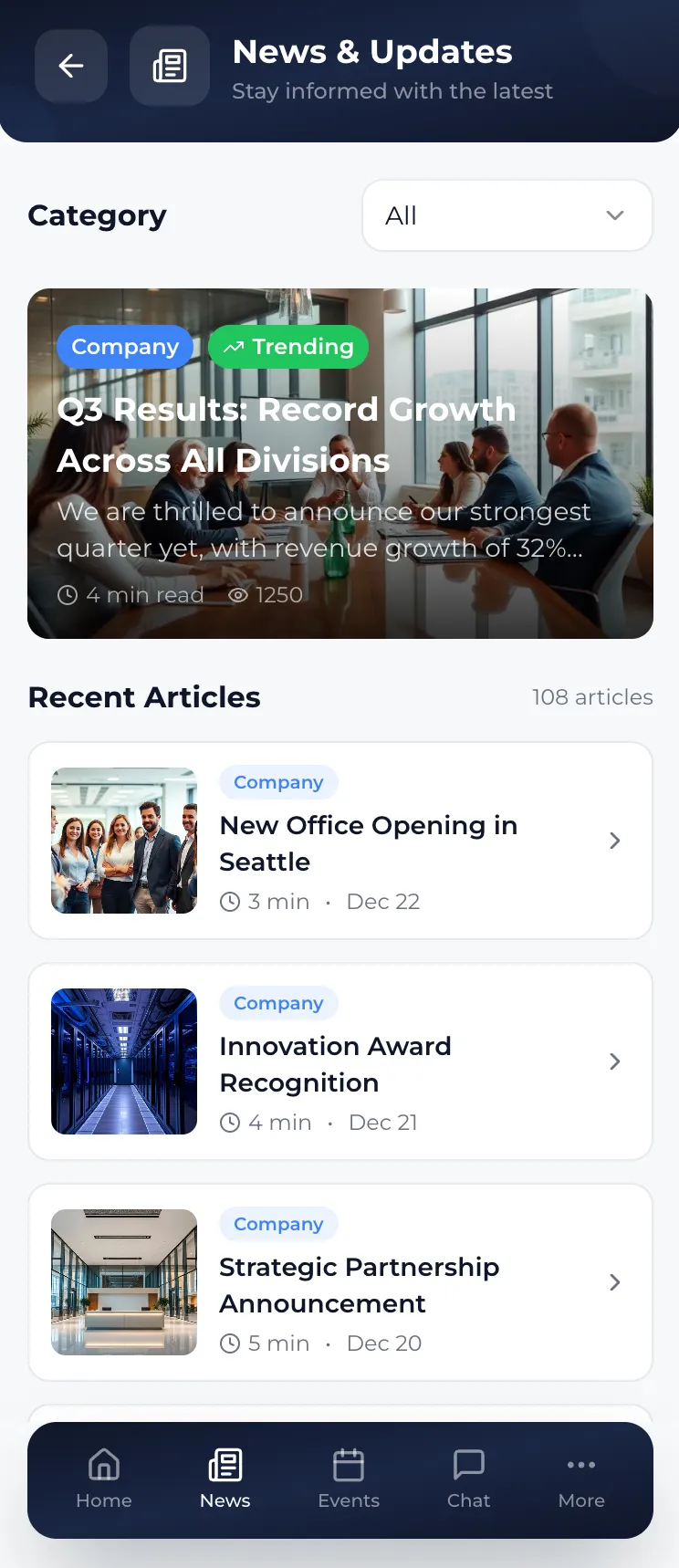Select the Company badge on featured article
679x1568 pixels.
[125, 347]
